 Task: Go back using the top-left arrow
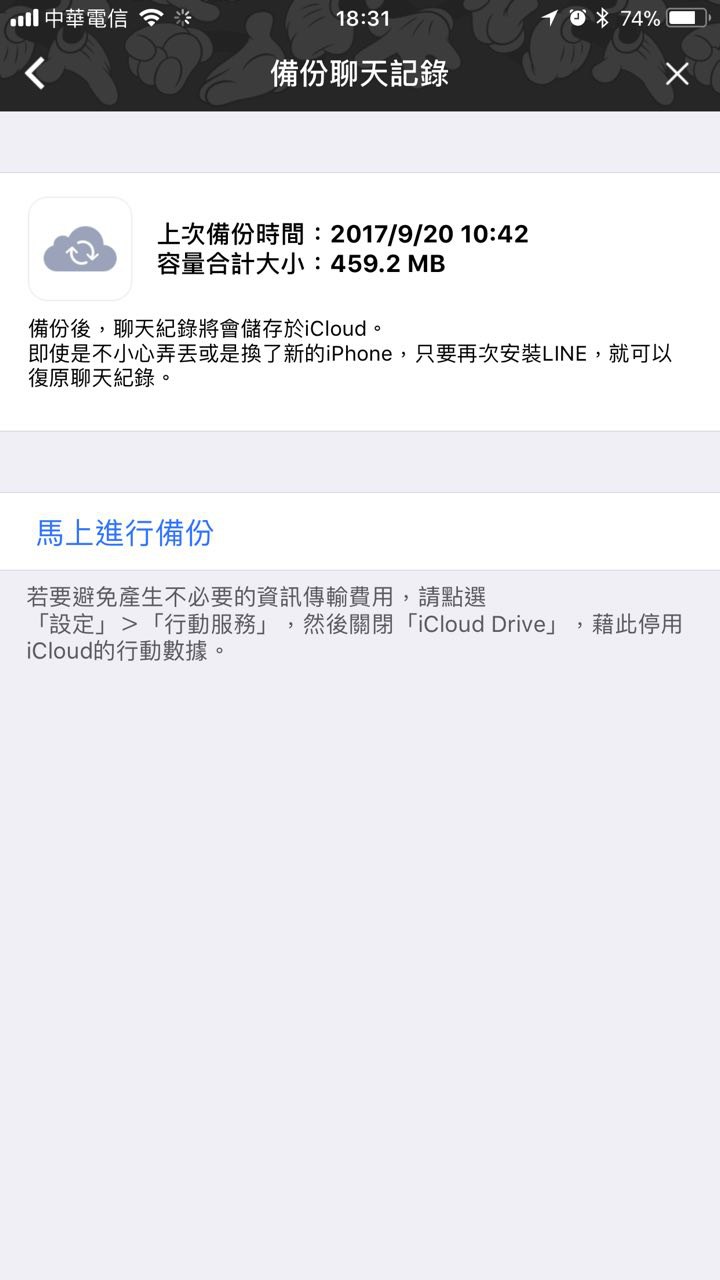click(36, 73)
